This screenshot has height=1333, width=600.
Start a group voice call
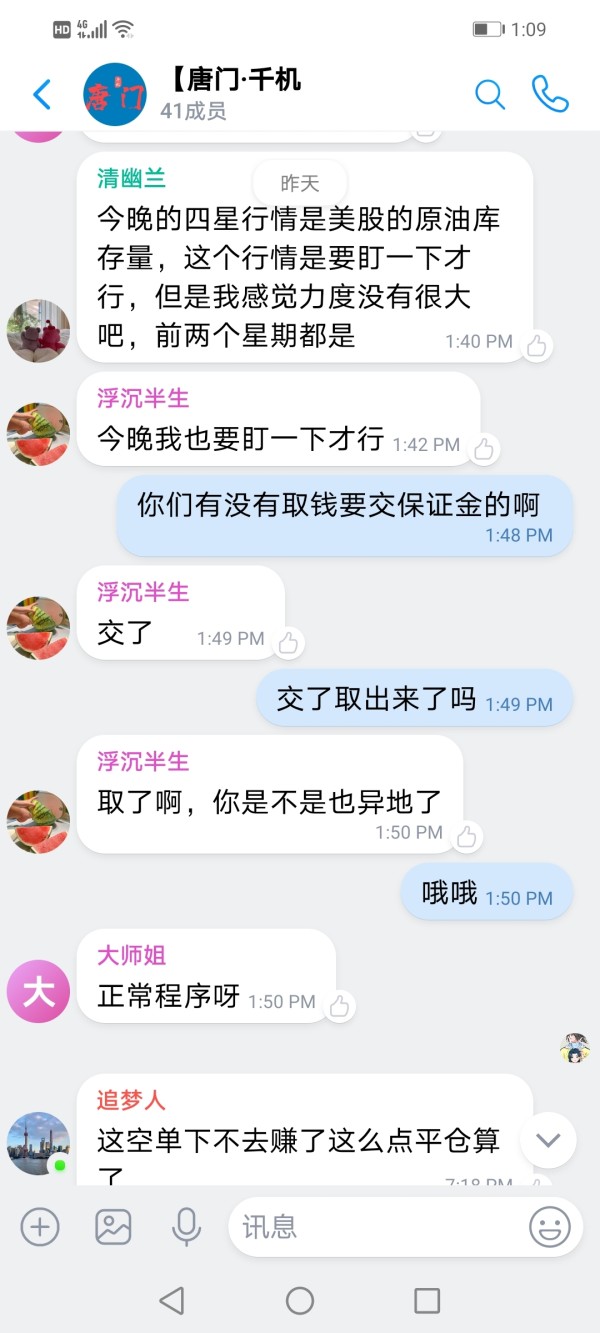pyautogui.click(x=550, y=95)
